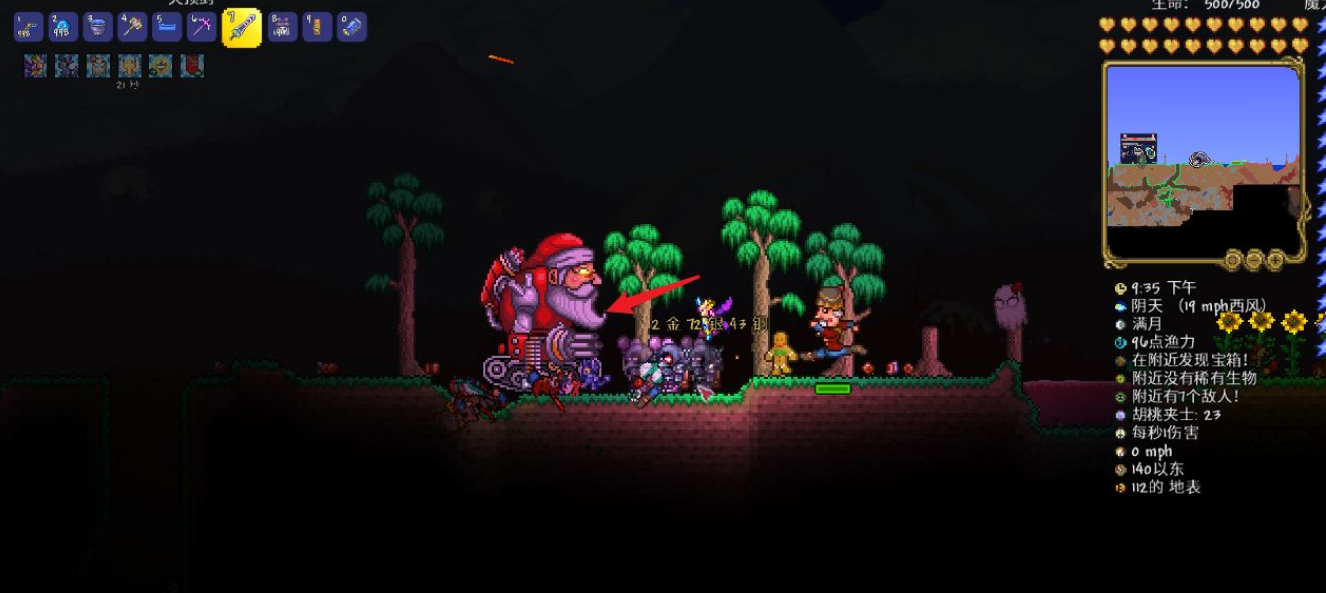Select the bed item in slot 5
Image resolution: width=1326 pixels, height=593 pixels.
coord(167,27)
